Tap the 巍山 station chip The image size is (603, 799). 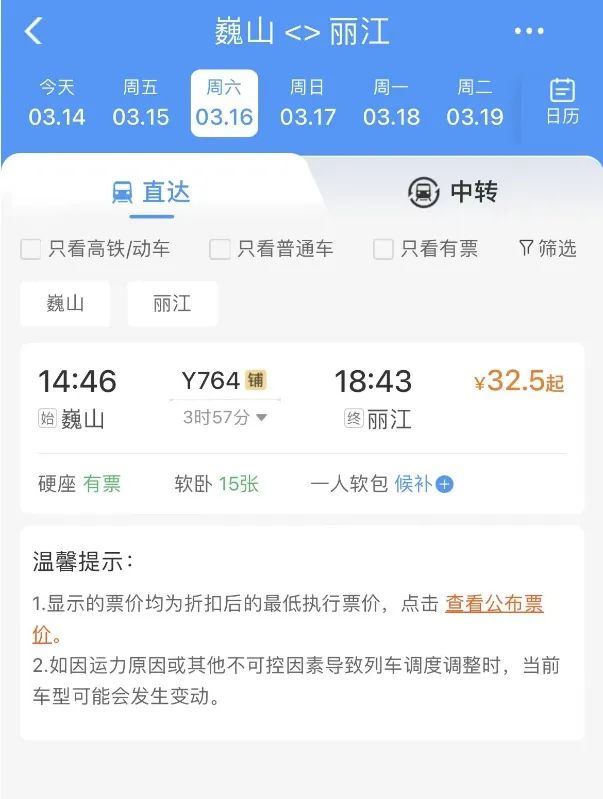click(x=65, y=303)
